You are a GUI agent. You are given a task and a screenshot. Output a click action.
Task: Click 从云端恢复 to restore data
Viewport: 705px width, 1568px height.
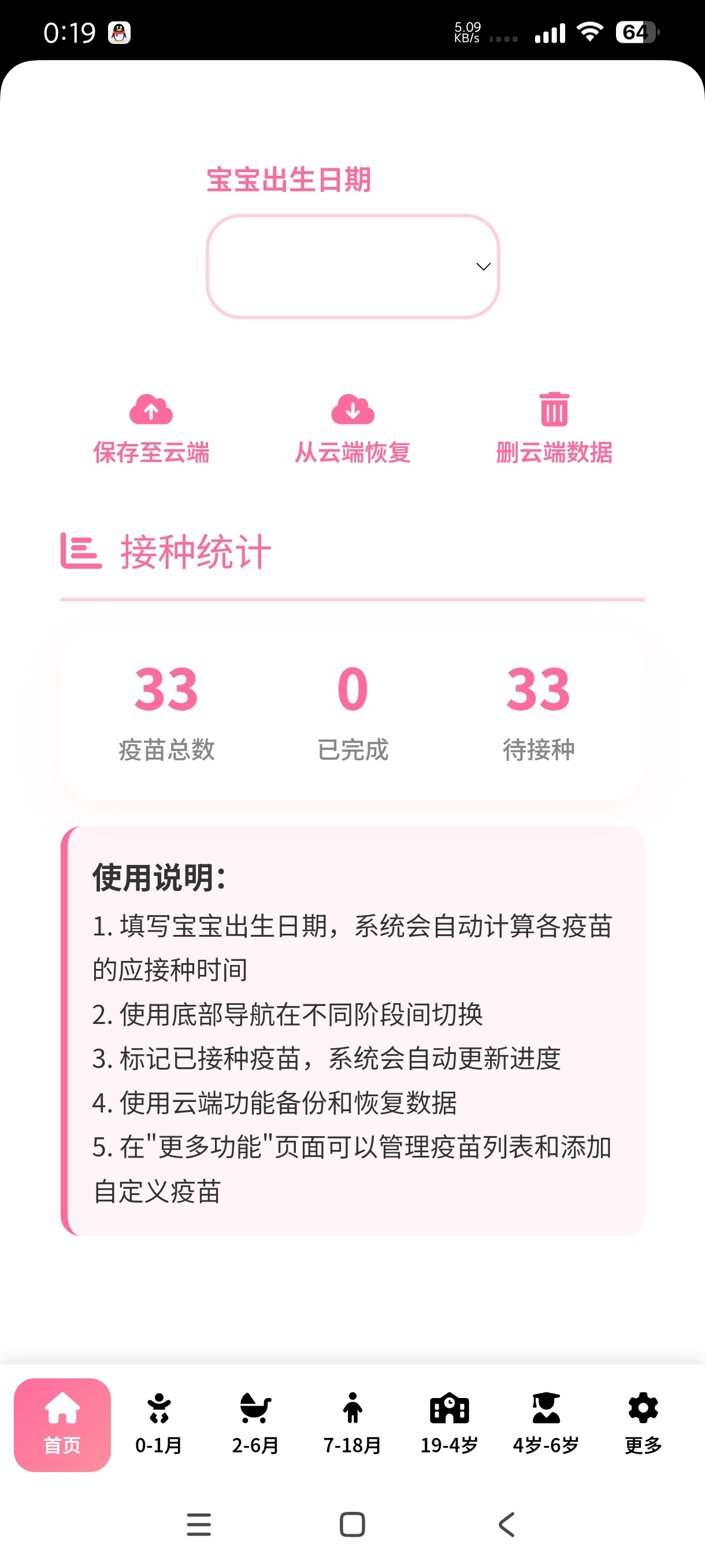(354, 453)
